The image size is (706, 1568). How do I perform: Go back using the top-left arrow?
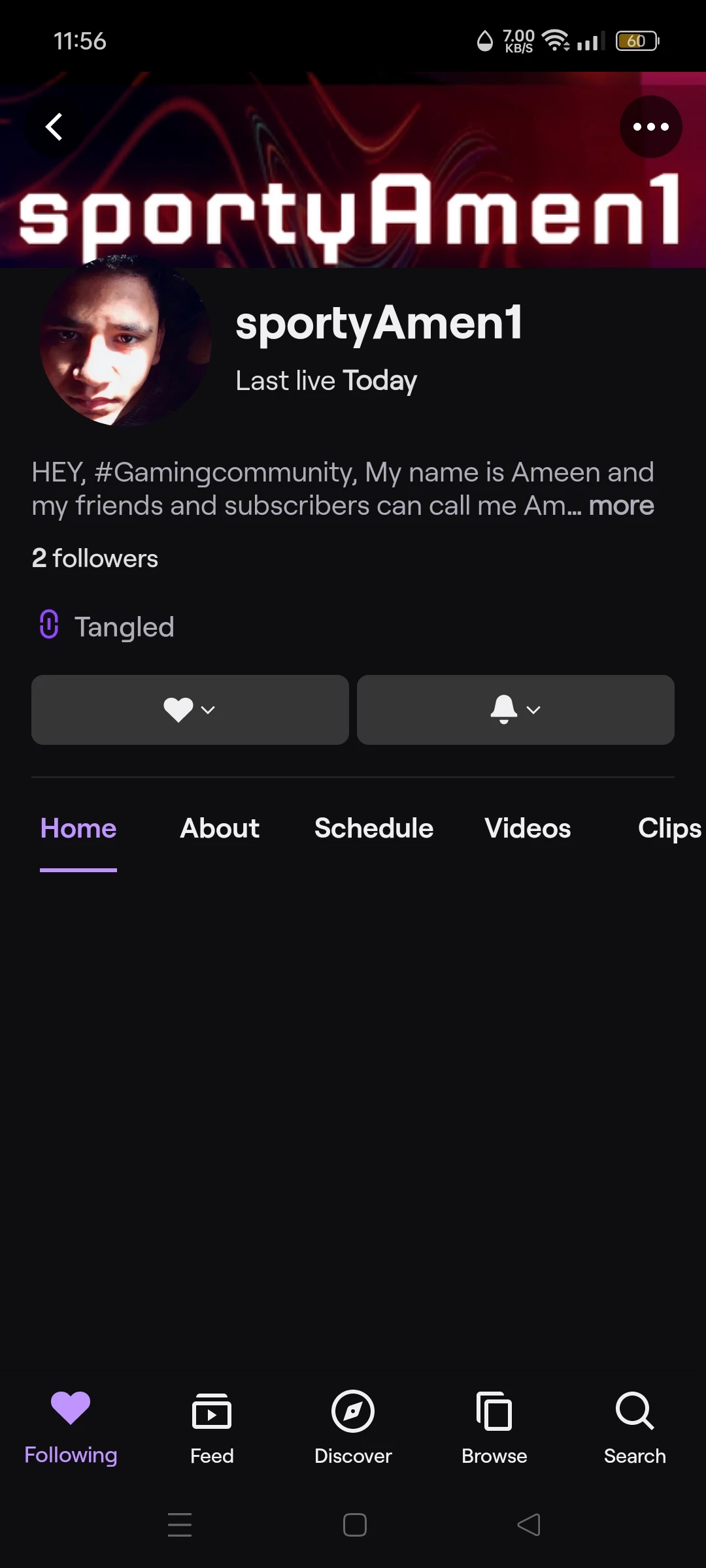(54, 127)
